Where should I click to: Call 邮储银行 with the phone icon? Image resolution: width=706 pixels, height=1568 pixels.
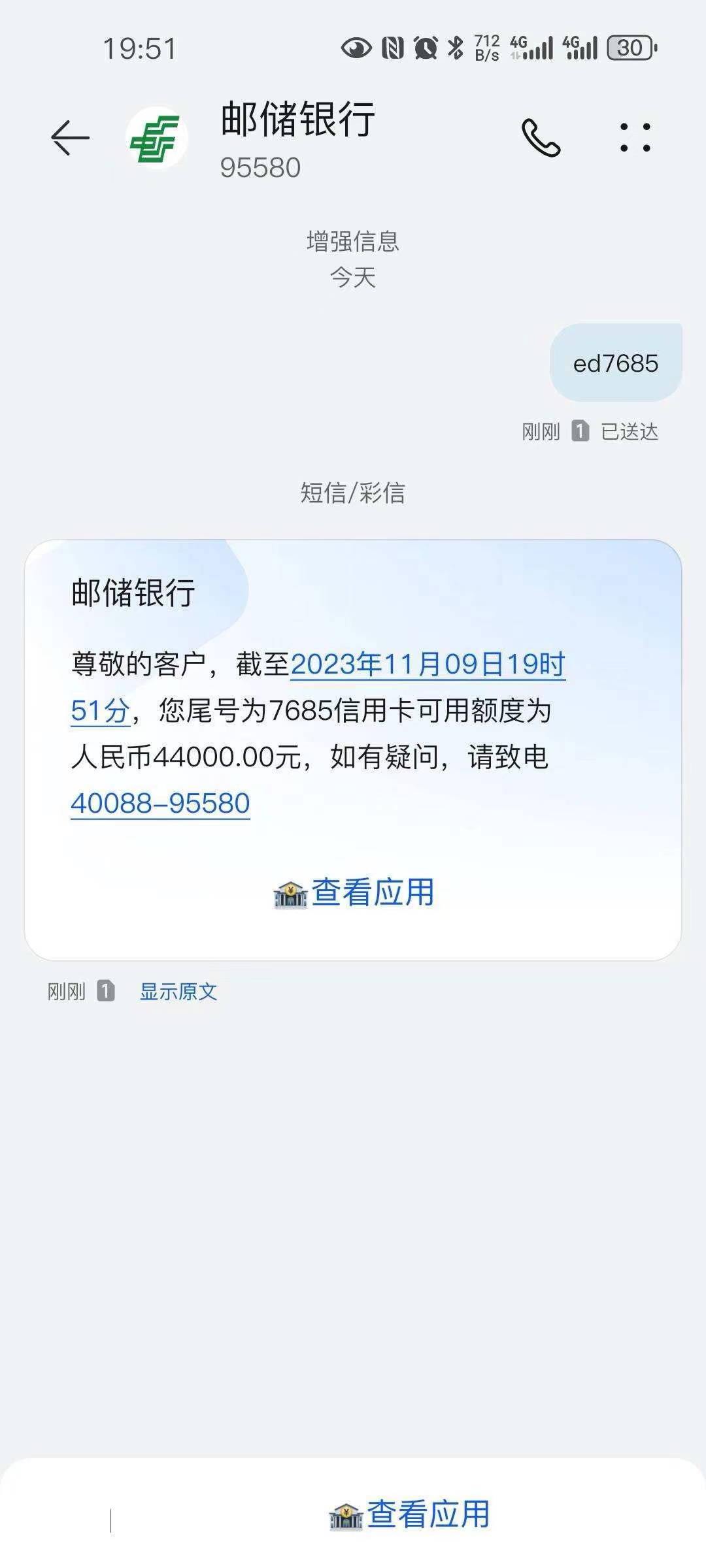click(x=541, y=138)
